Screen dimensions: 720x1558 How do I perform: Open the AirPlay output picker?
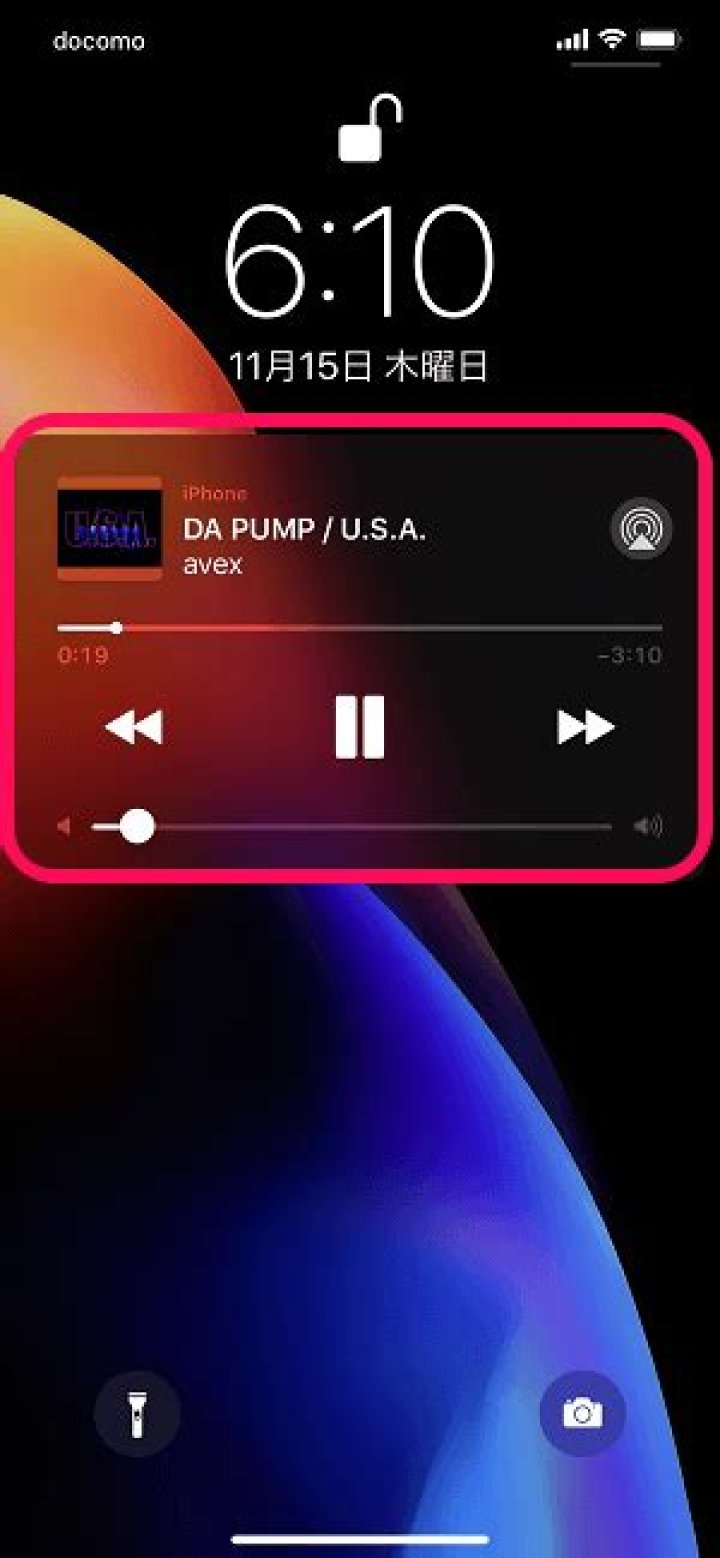[641, 527]
